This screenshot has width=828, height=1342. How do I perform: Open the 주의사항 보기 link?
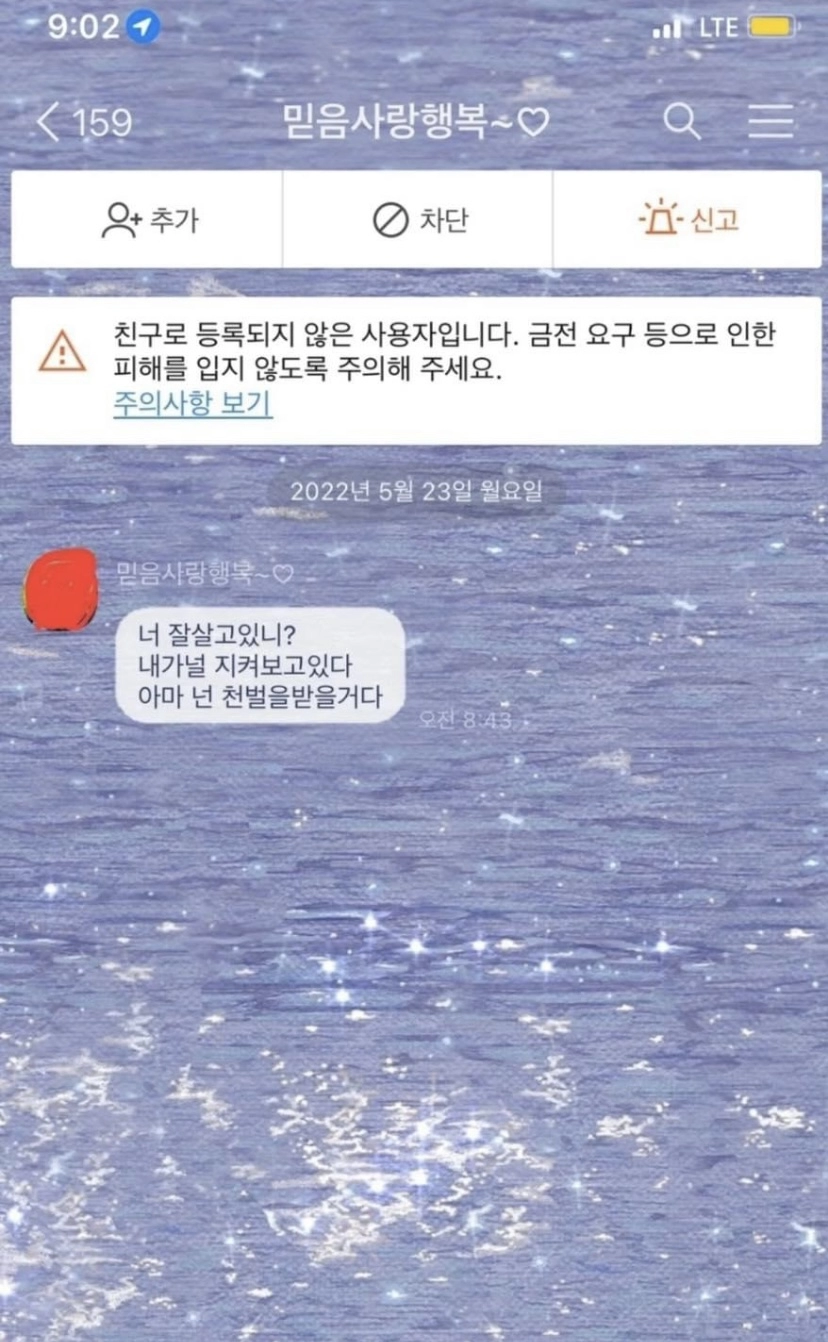pos(192,404)
